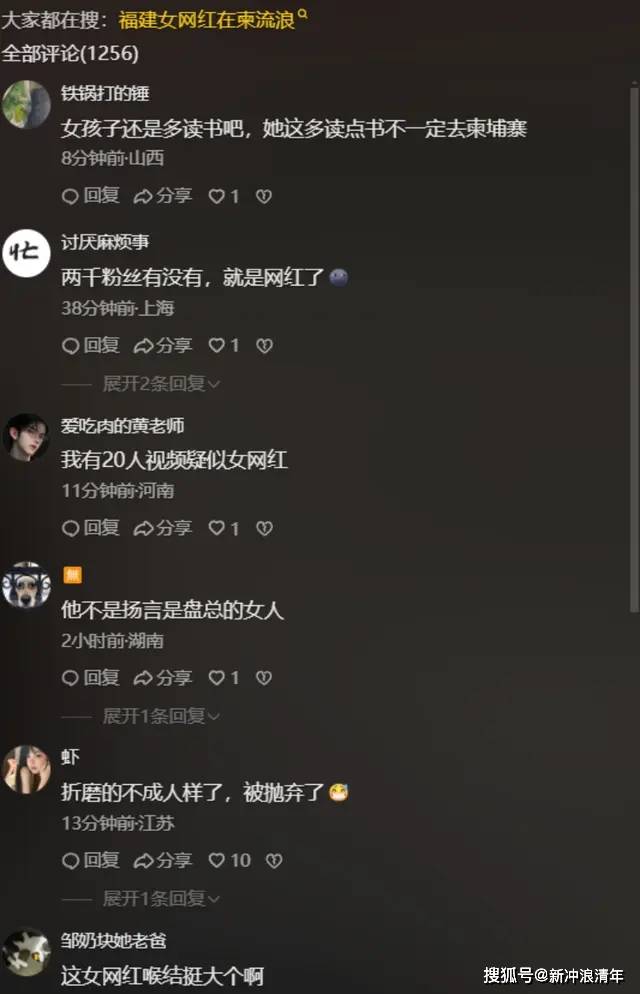View 邹奶块她老爸's profile avatar
This screenshot has height=994, width=640.
tap(26, 952)
